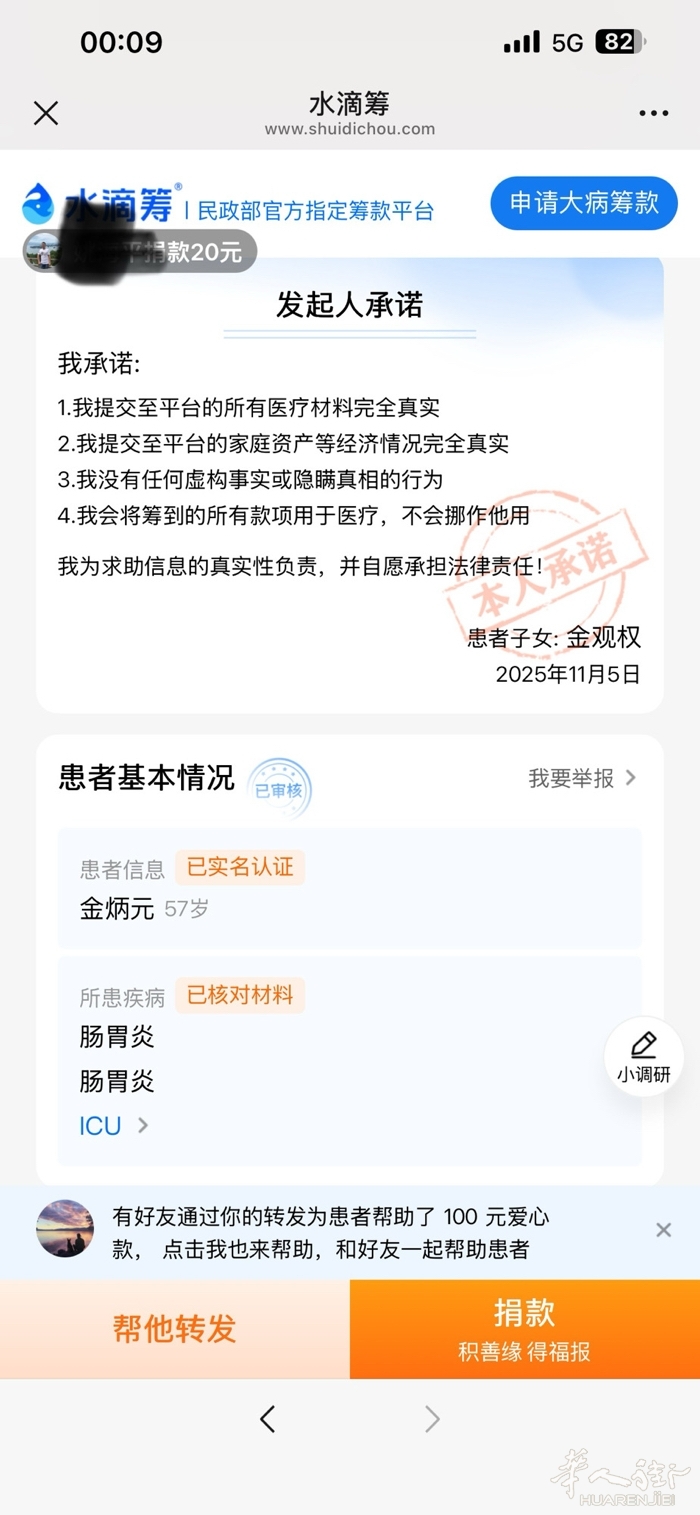Tap 申请大病筹款 button
The image size is (700, 1515).
click(x=584, y=203)
